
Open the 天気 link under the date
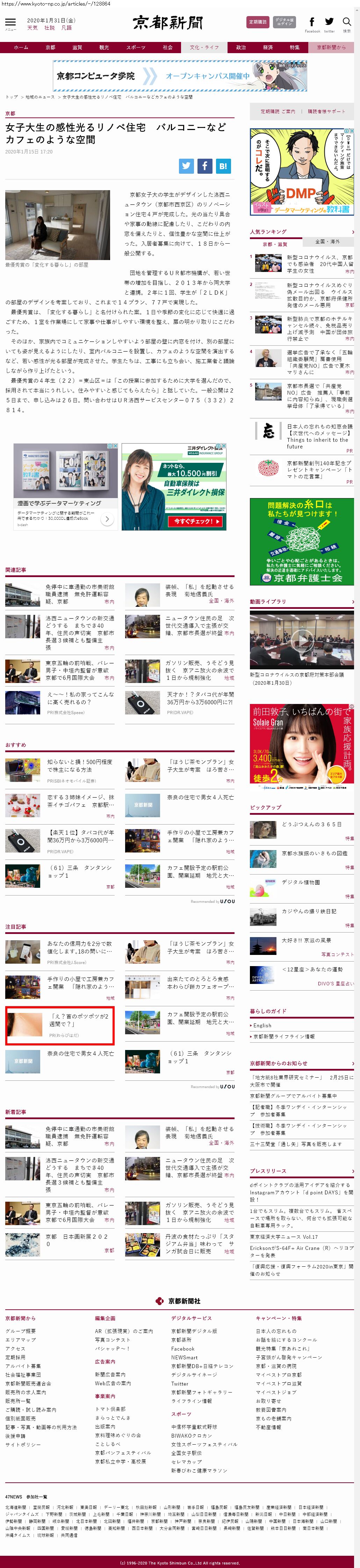pyautogui.click(x=32, y=28)
